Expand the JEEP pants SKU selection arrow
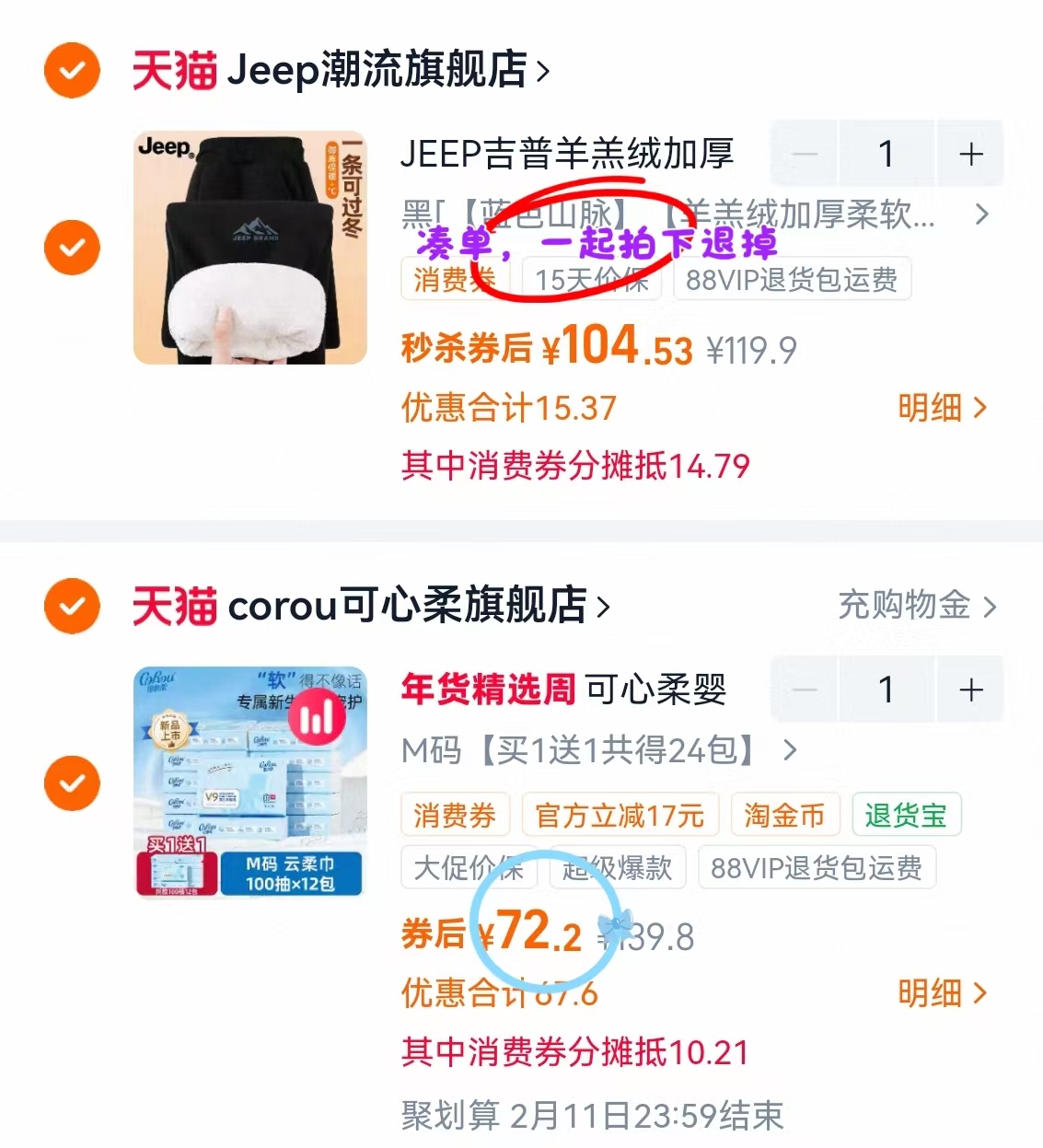1043x1148 pixels. [x=982, y=215]
